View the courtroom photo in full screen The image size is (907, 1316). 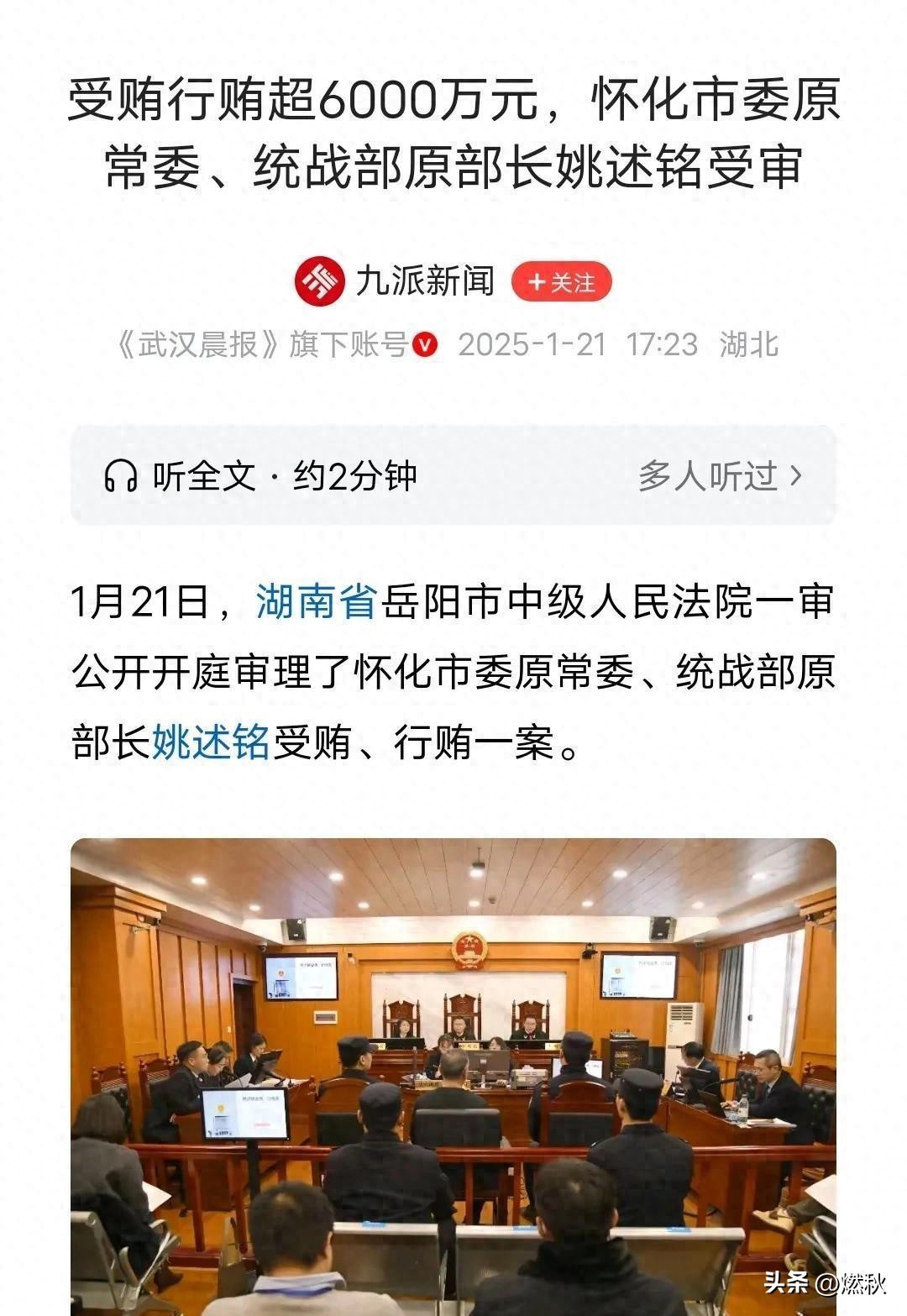click(453, 1075)
